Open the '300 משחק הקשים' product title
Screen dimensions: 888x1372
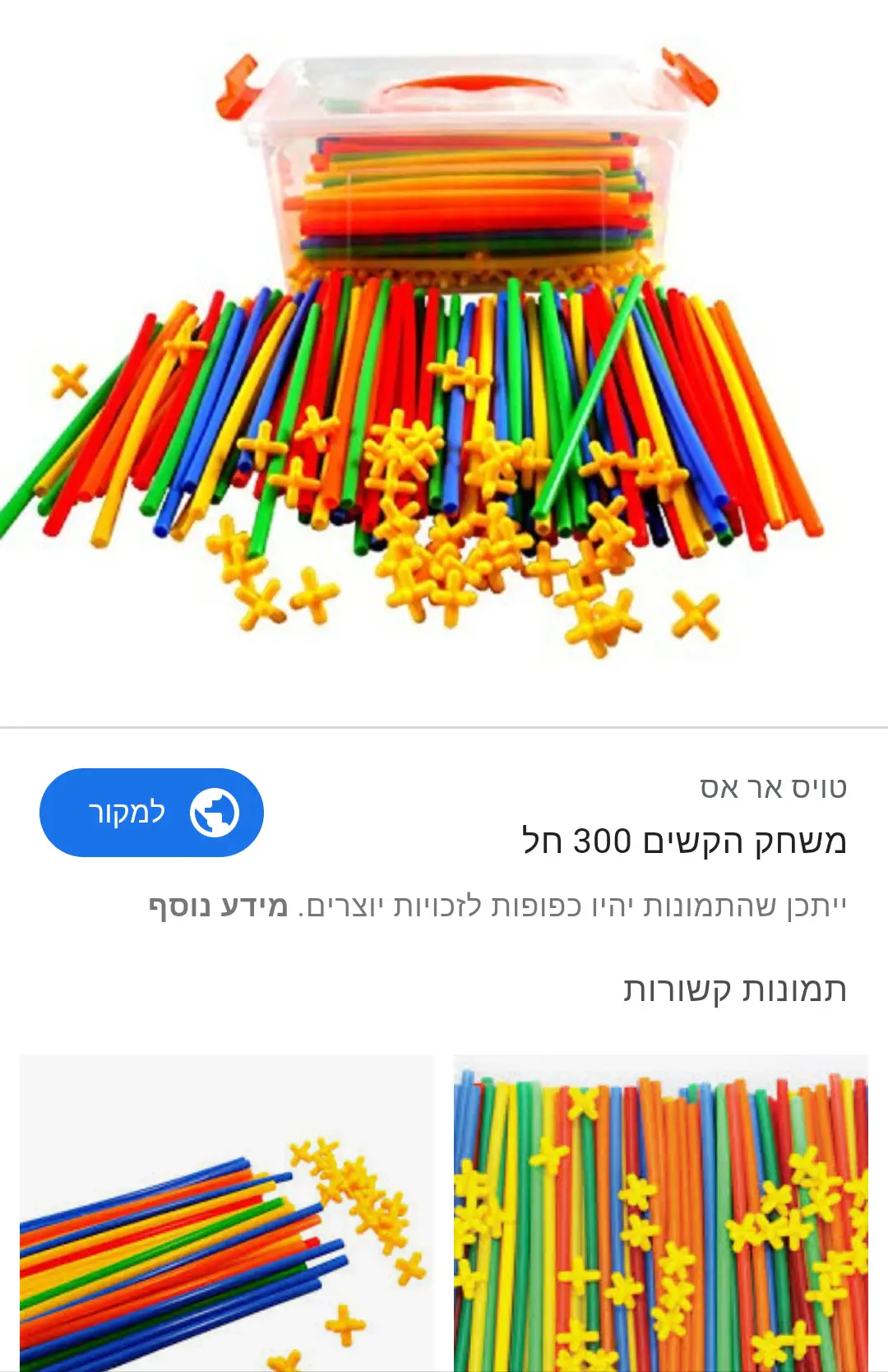(x=684, y=841)
